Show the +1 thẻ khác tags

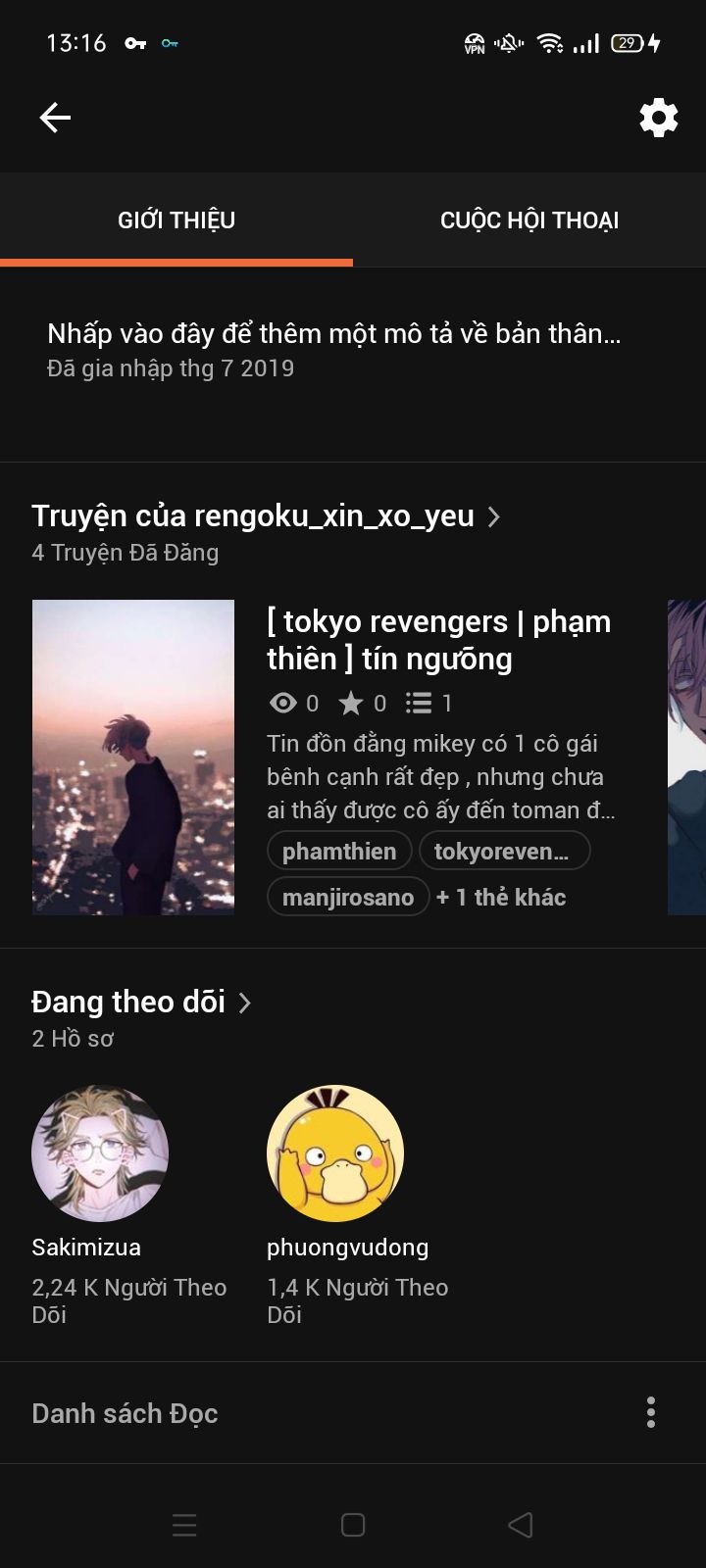click(501, 897)
